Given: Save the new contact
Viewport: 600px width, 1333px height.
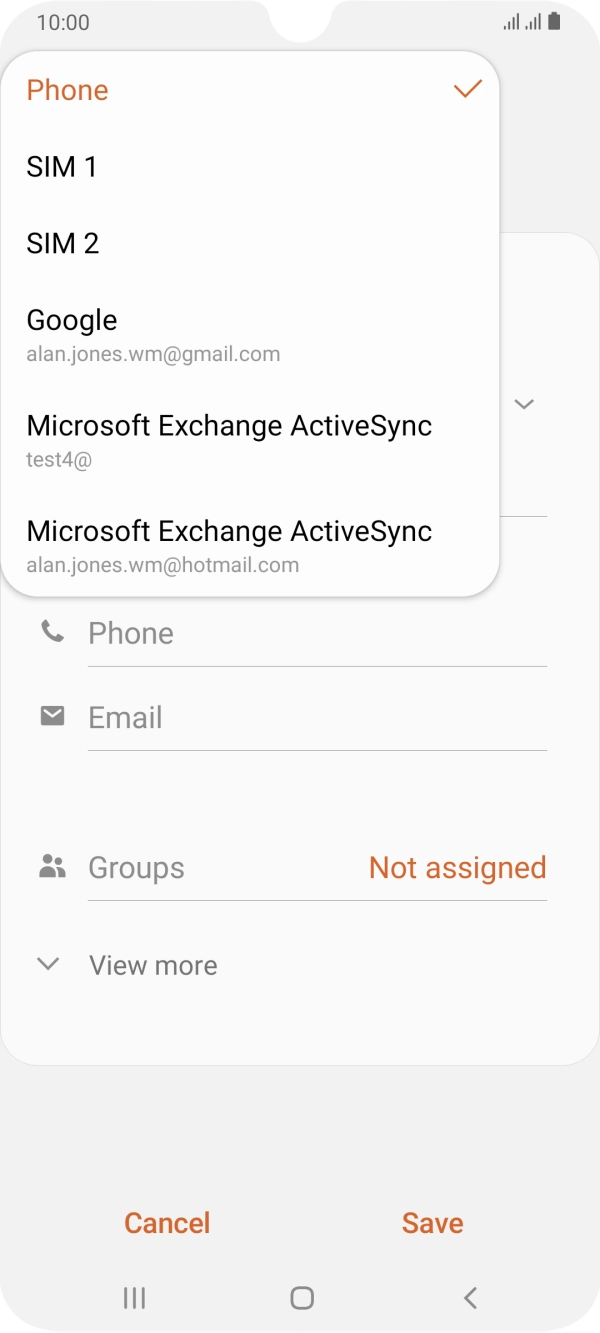Looking at the screenshot, I should pos(432,1223).
